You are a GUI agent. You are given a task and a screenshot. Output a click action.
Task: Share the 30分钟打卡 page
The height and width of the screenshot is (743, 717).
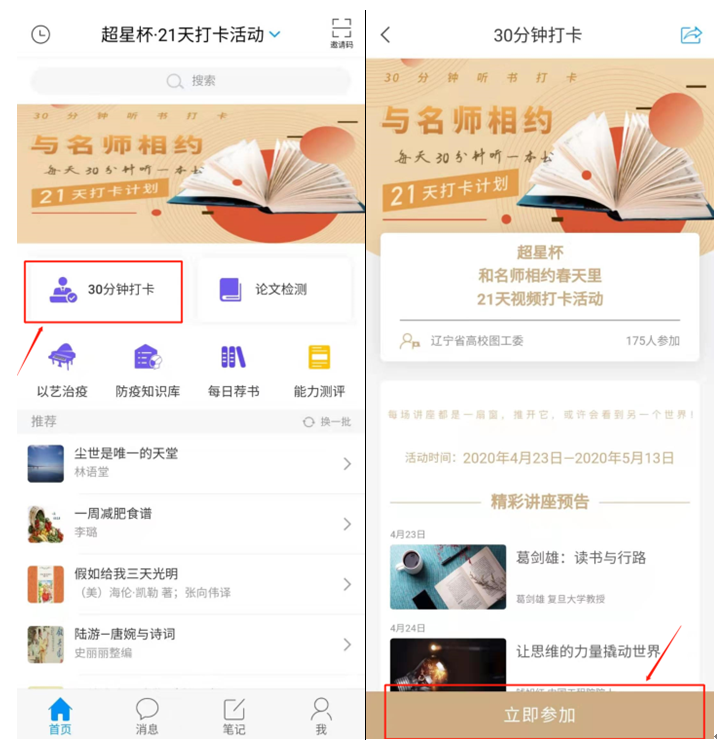point(691,35)
